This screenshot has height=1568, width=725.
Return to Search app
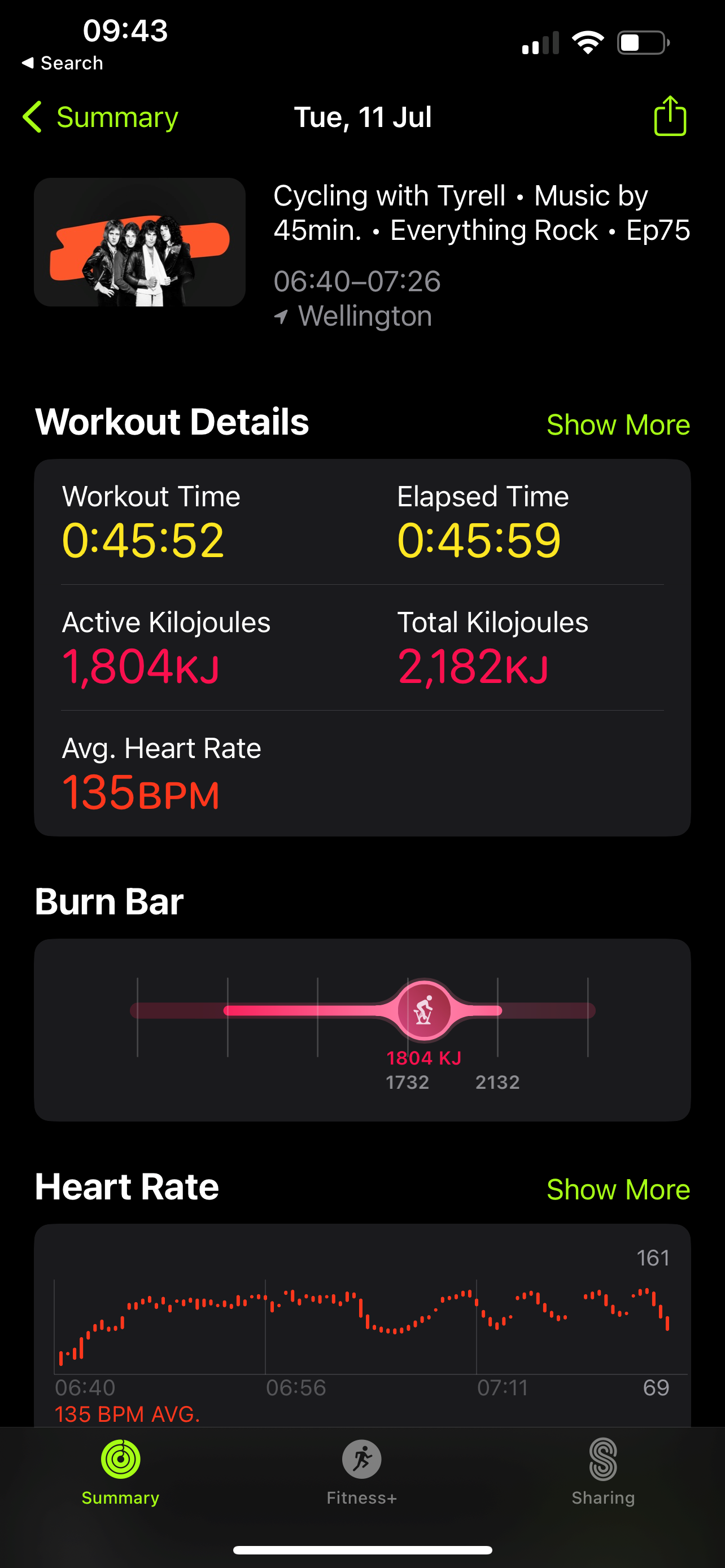62,63
